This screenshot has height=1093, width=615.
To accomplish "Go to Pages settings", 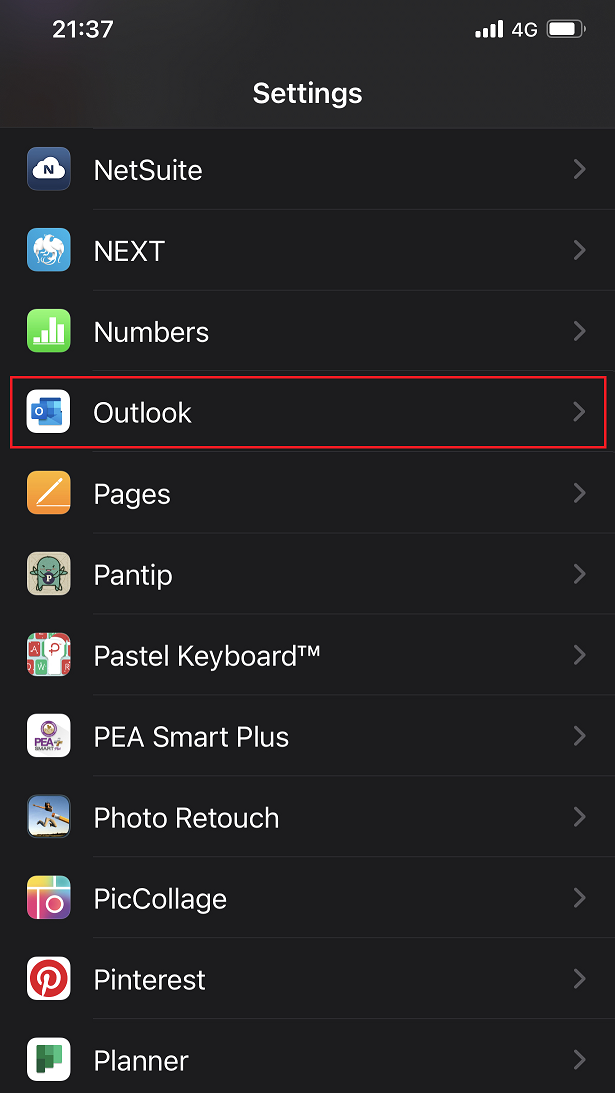I will pyautogui.click(x=307, y=494).
